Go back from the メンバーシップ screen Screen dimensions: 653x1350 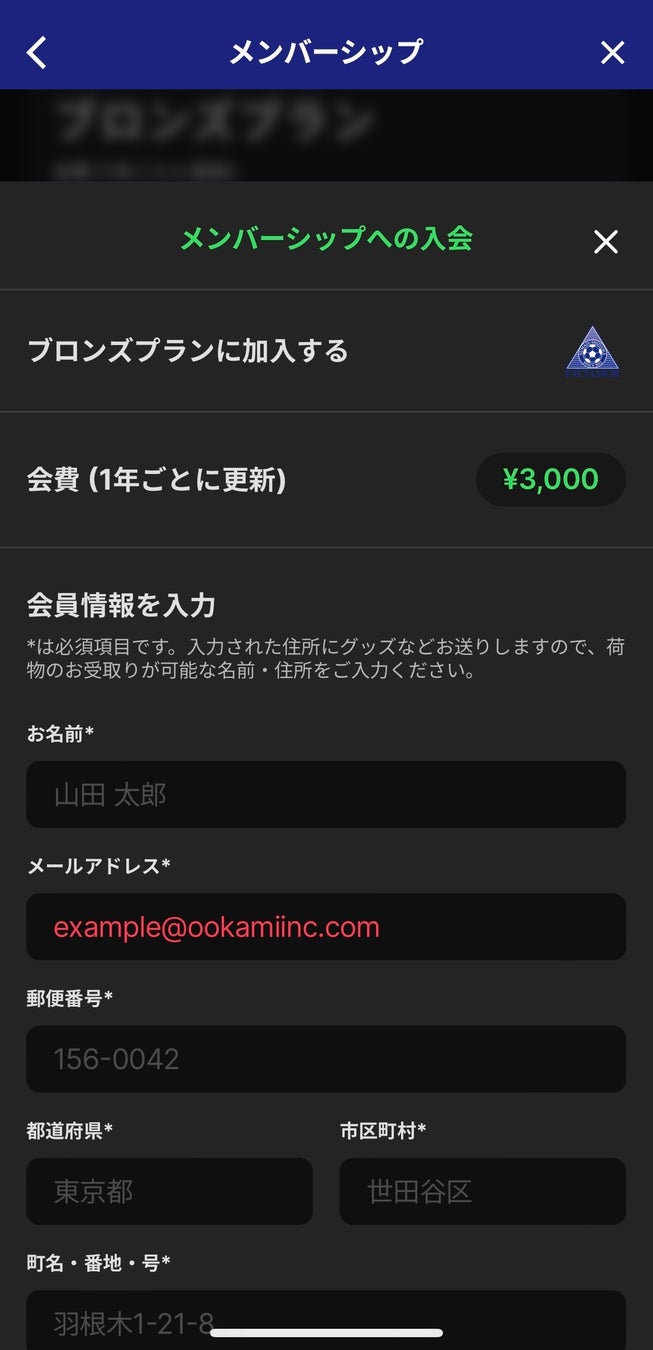pos(37,52)
